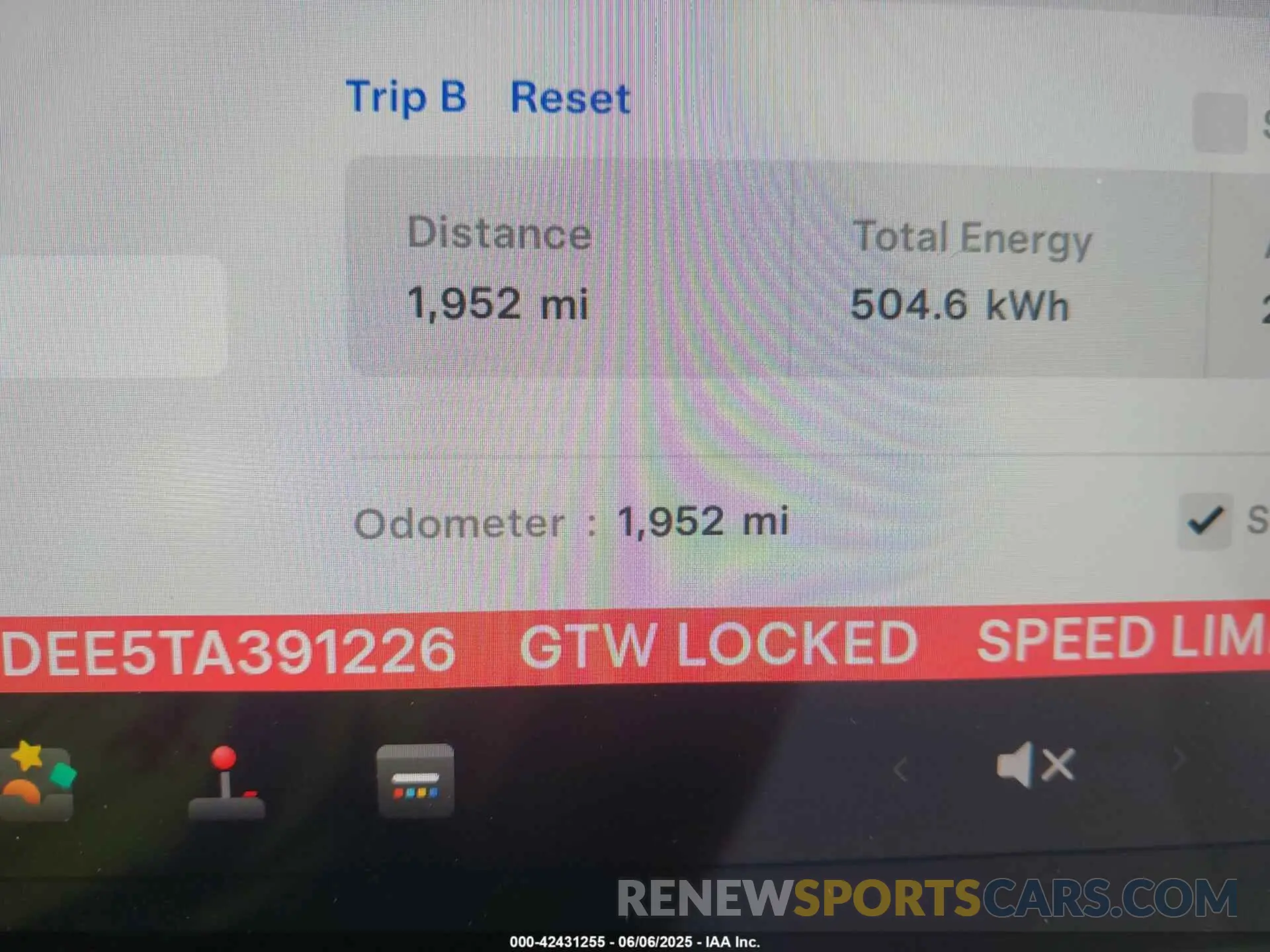The height and width of the screenshot is (952, 1270).
Task: Lower volume with the left chevron
Action: (x=900, y=769)
